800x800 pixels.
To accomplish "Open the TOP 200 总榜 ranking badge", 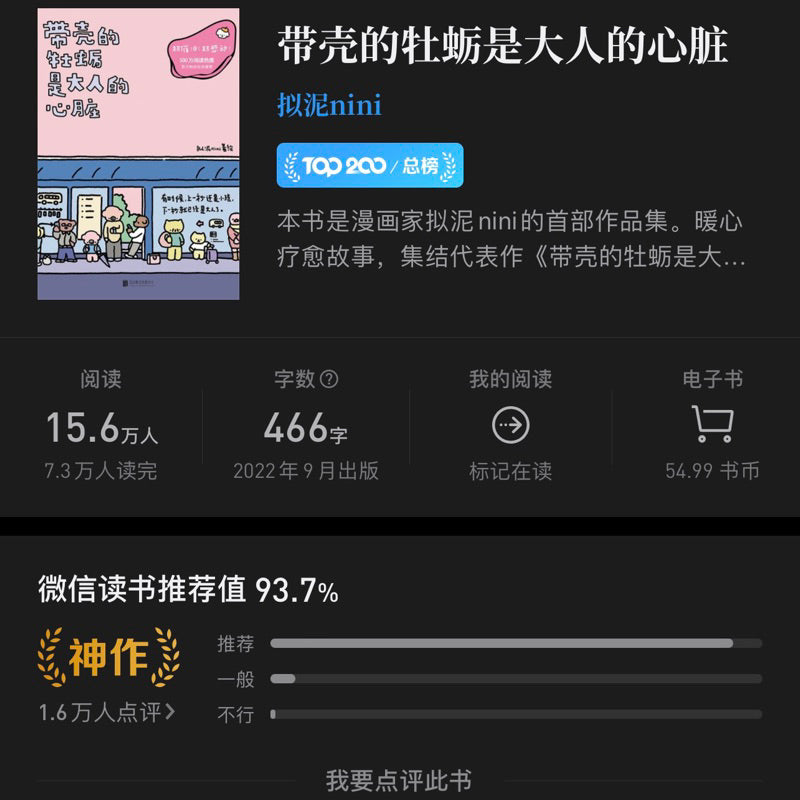I will [370, 166].
